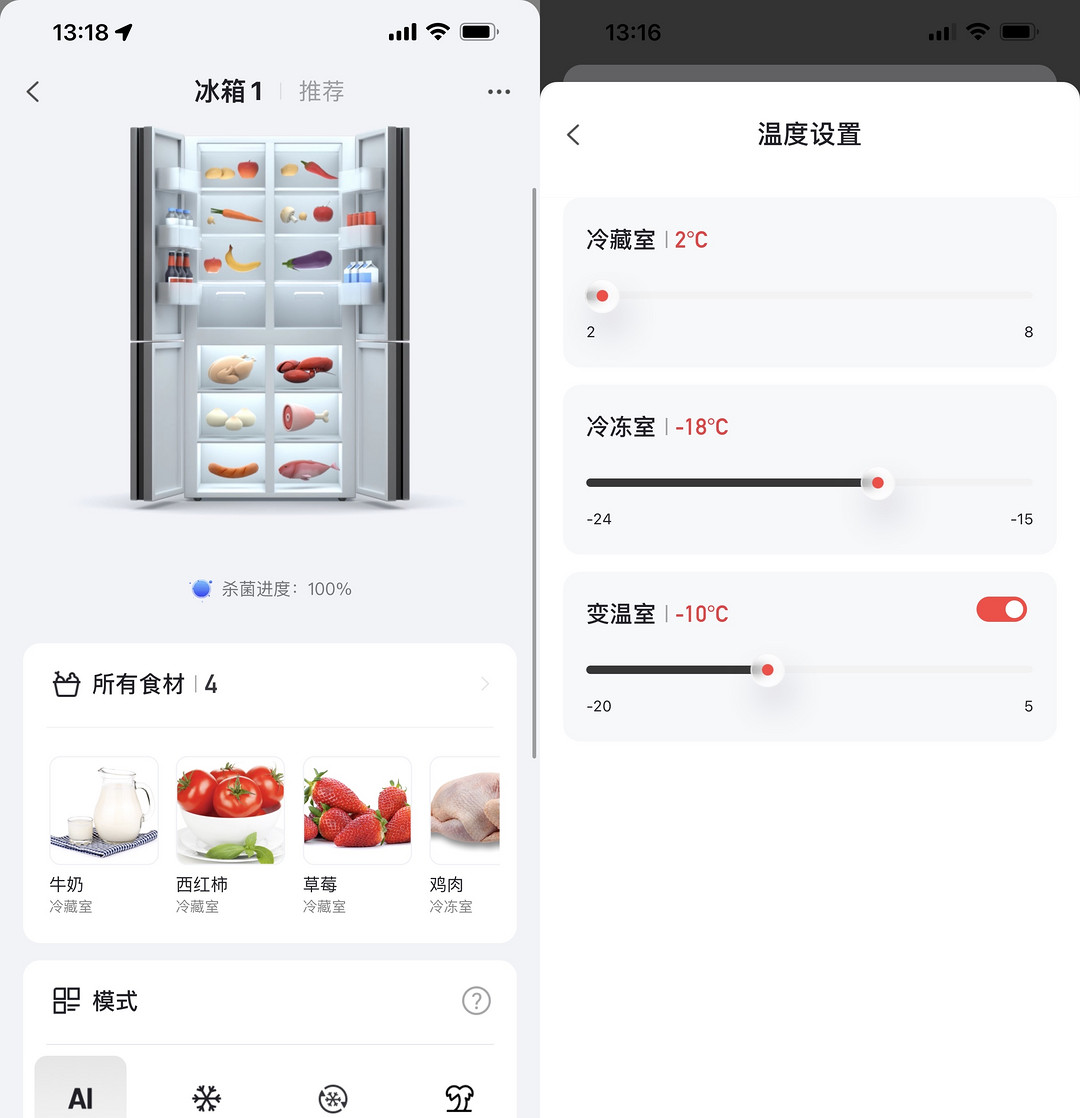Go back from the 冰箱1 page
Screen dimensions: 1080x1118
[33, 92]
